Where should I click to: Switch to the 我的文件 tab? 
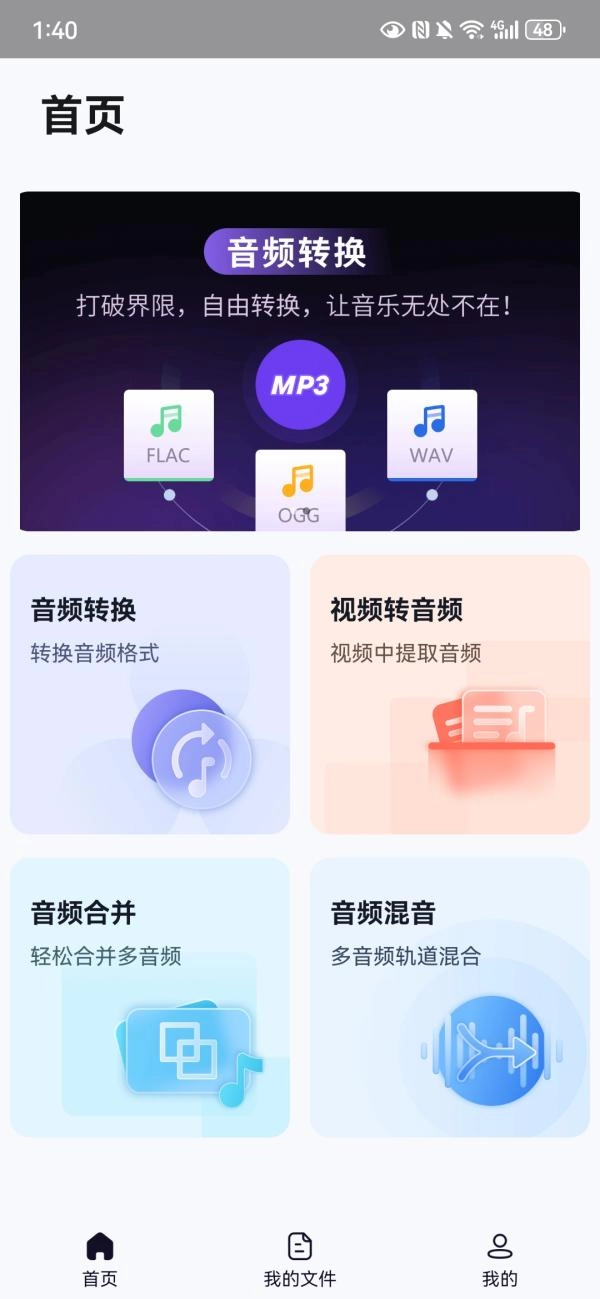[x=300, y=1258]
